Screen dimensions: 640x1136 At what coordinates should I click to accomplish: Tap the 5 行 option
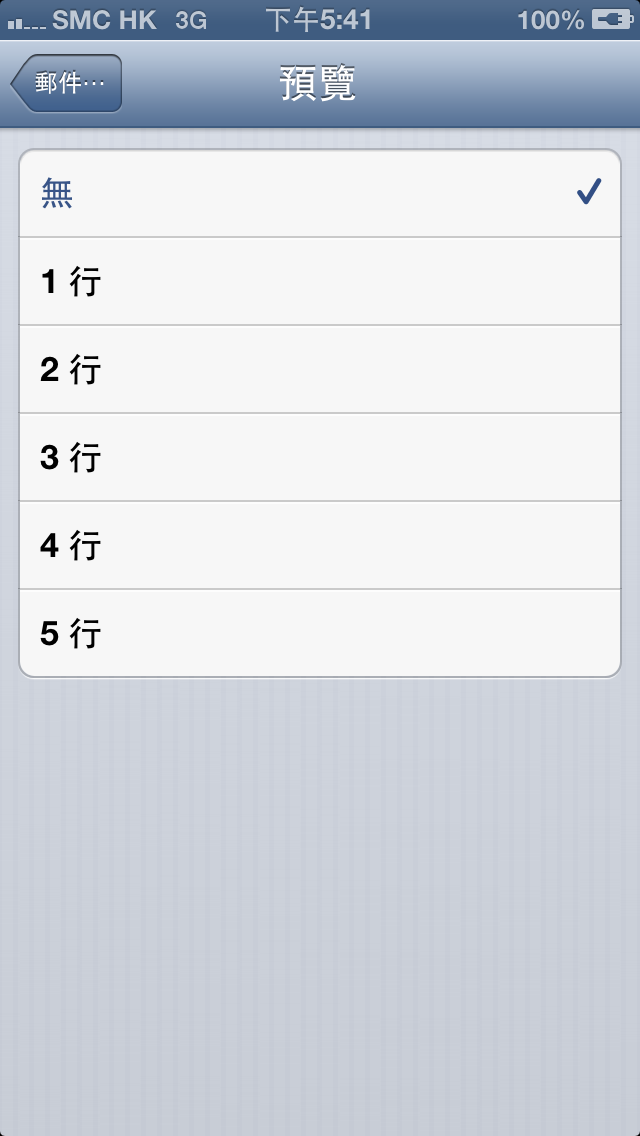[x=320, y=634]
